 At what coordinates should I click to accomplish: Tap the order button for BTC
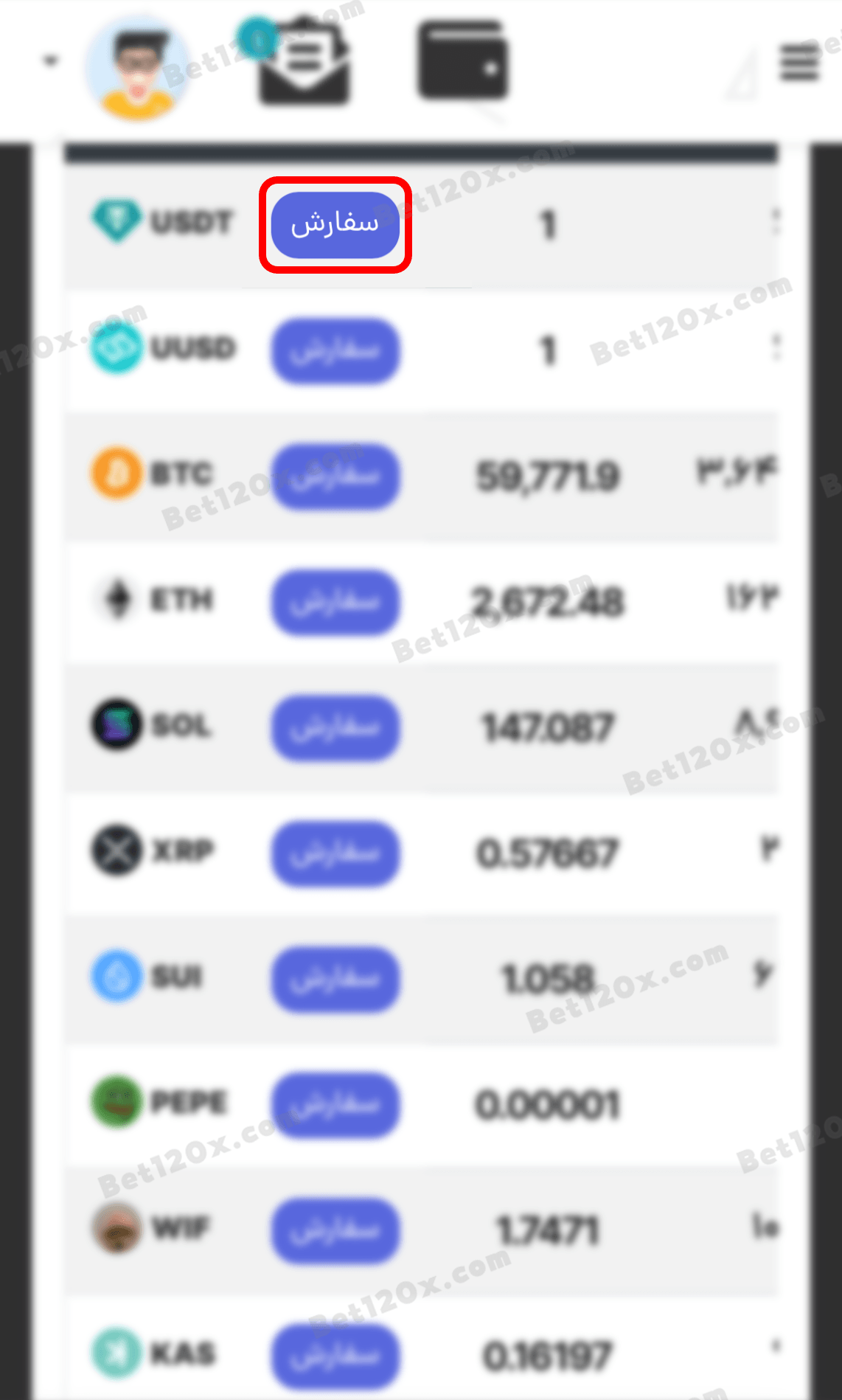click(335, 477)
